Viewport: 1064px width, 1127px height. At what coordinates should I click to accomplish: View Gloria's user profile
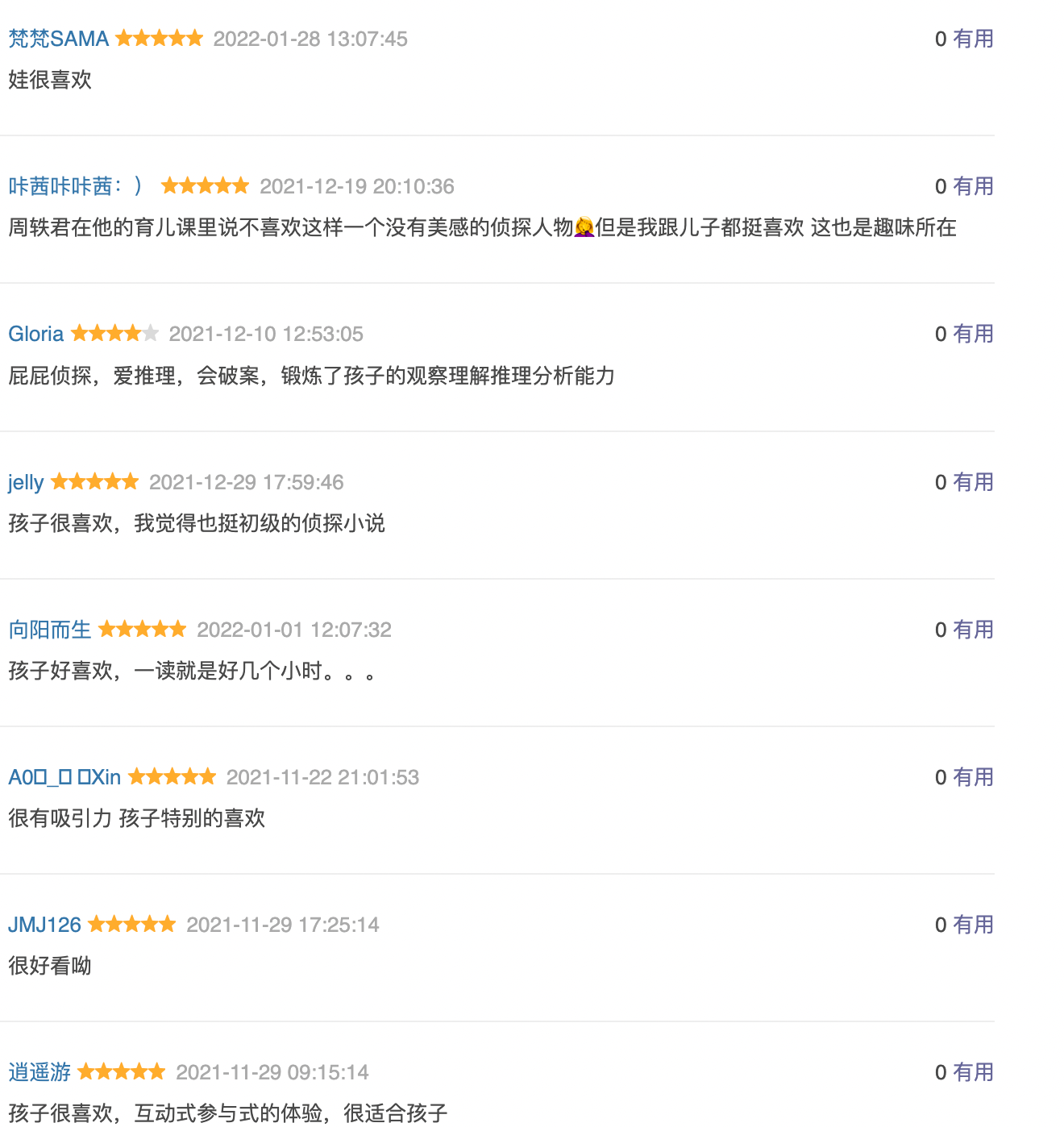point(35,334)
